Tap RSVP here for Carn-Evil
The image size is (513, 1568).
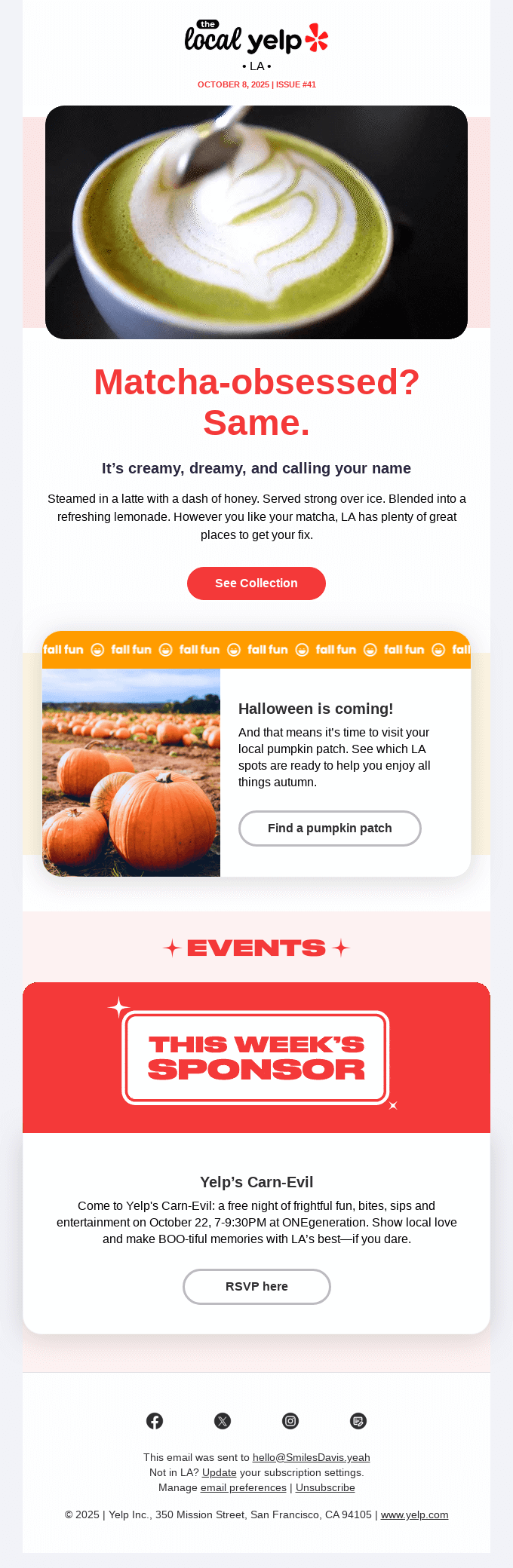[256, 1287]
